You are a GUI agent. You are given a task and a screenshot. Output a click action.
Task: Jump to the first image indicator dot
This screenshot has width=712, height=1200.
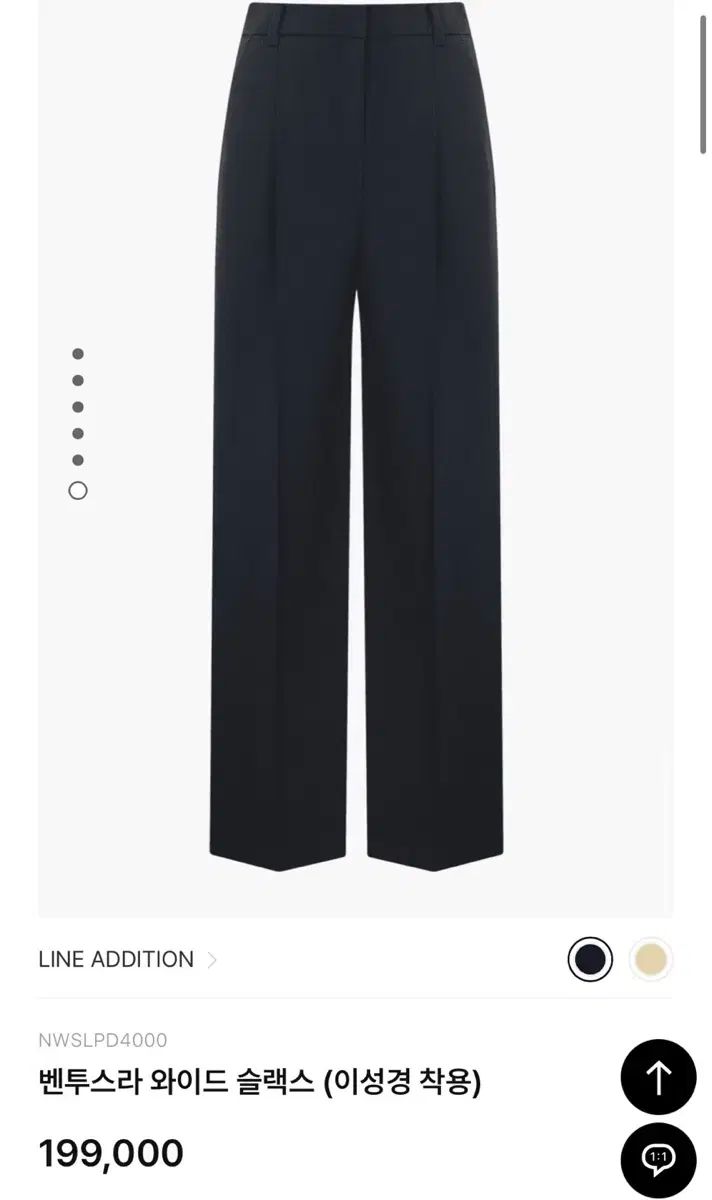point(78,354)
